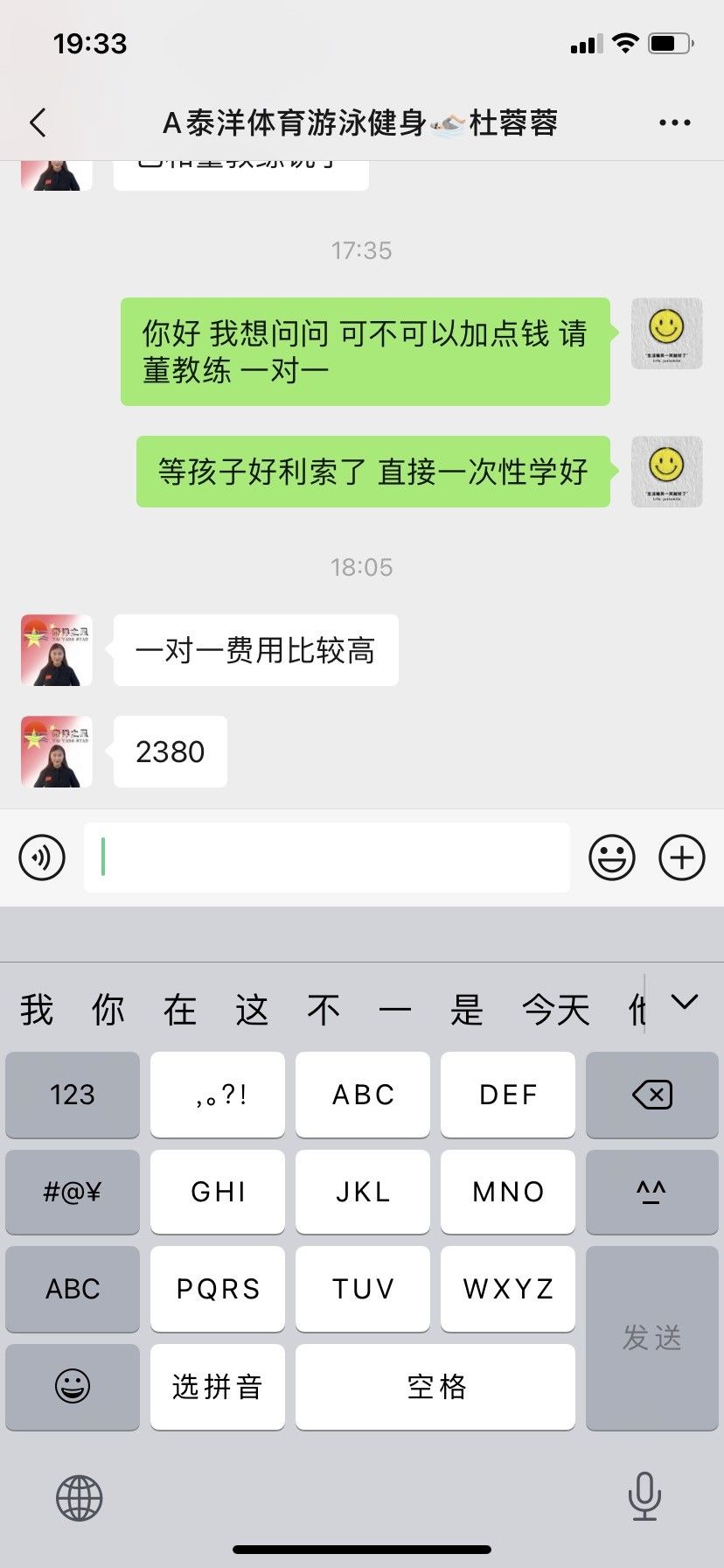This screenshot has width=724, height=1568.
Task: Open the emoji sticker panel
Action: pos(611,857)
